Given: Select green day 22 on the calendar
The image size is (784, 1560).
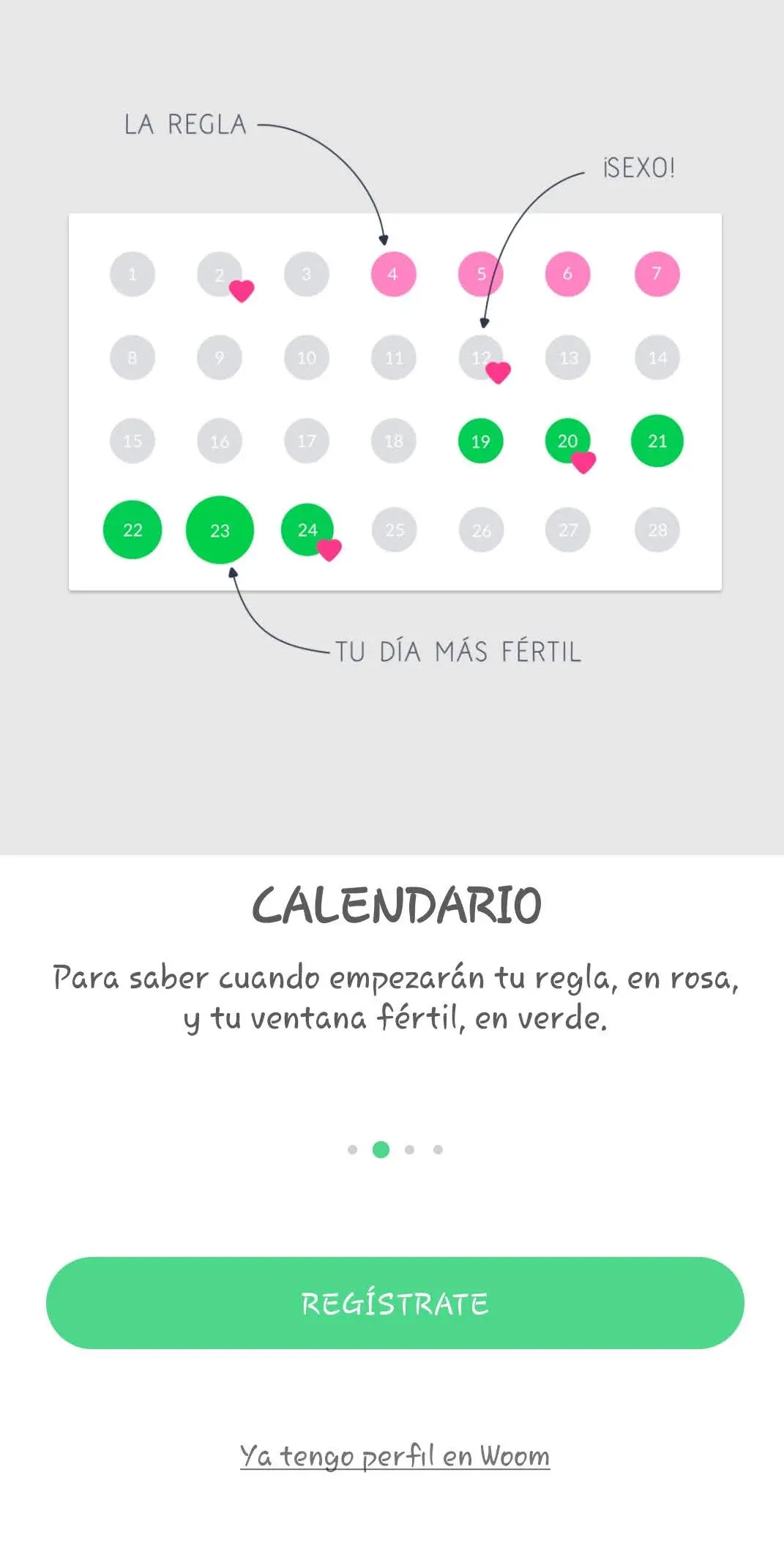Looking at the screenshot, I should click(132, 529).
